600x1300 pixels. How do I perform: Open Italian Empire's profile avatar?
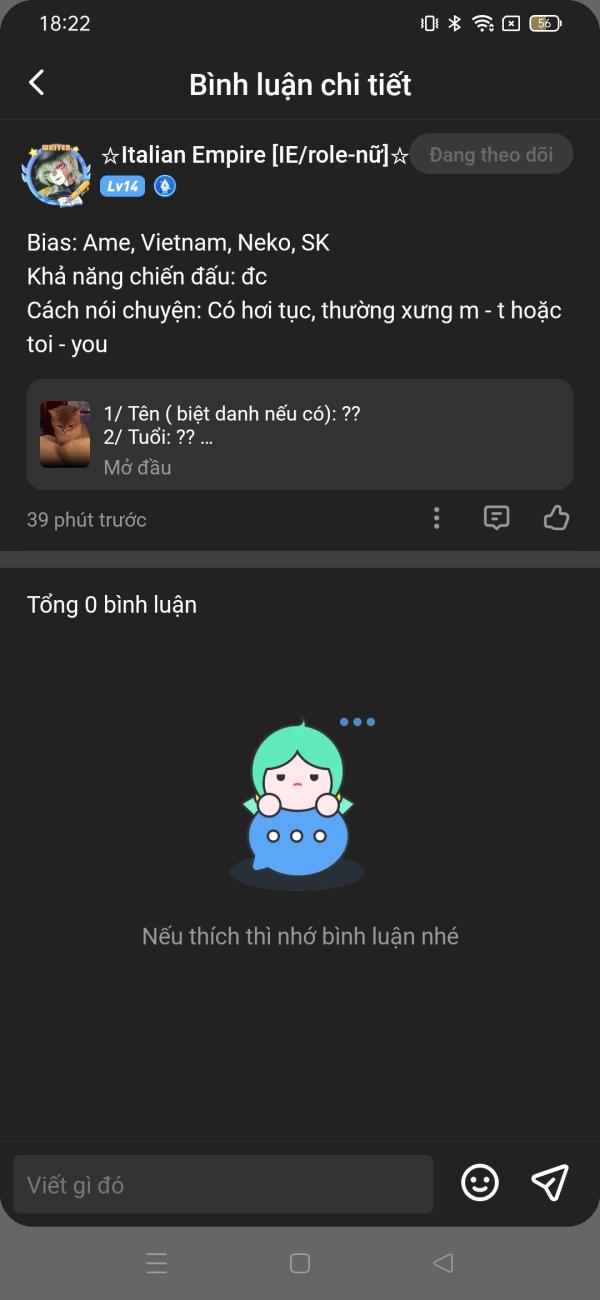tap(56, 174)
